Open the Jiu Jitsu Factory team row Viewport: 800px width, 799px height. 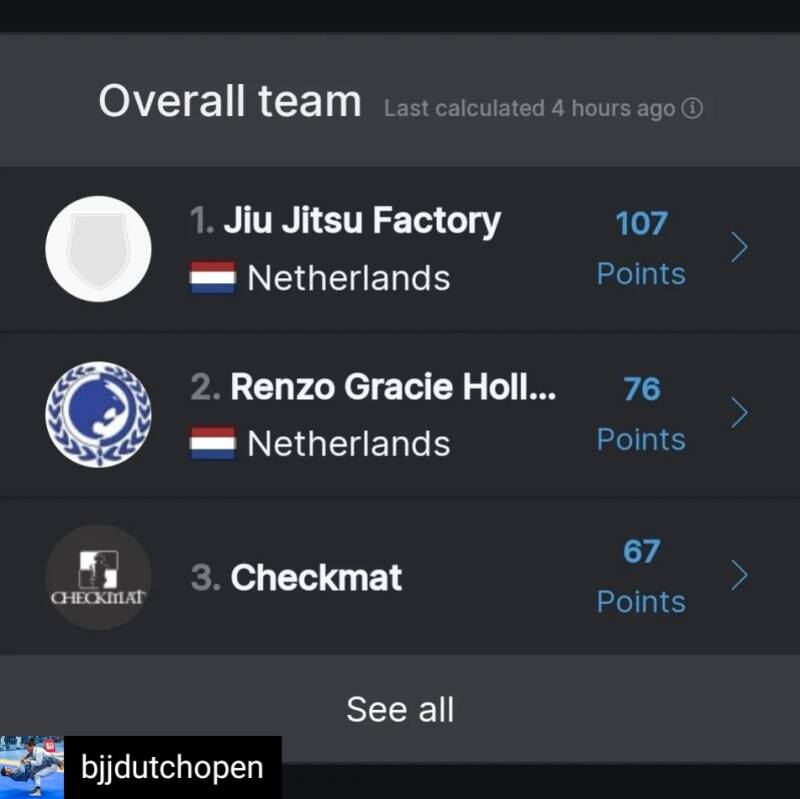click(400, 248)
